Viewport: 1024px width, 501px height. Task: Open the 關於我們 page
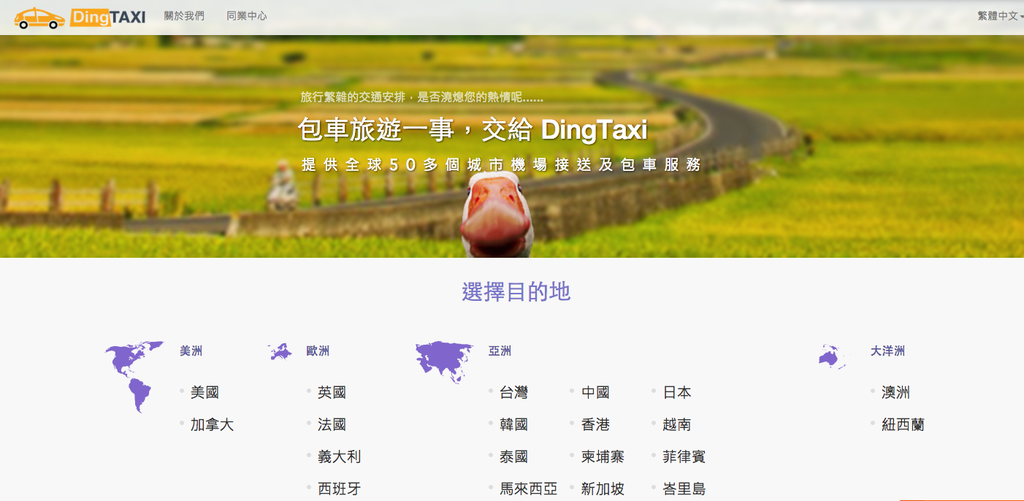184,16
